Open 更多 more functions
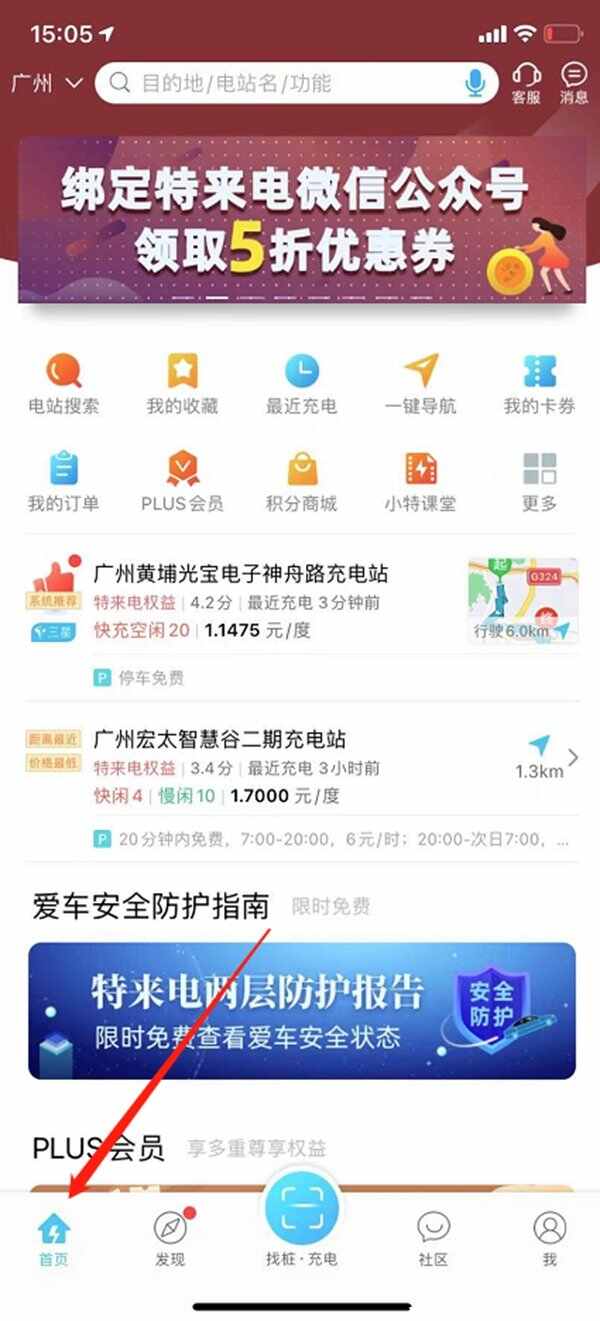This screenshot has width=600, height=1321. pyautogui.click(x=539, y=482)
